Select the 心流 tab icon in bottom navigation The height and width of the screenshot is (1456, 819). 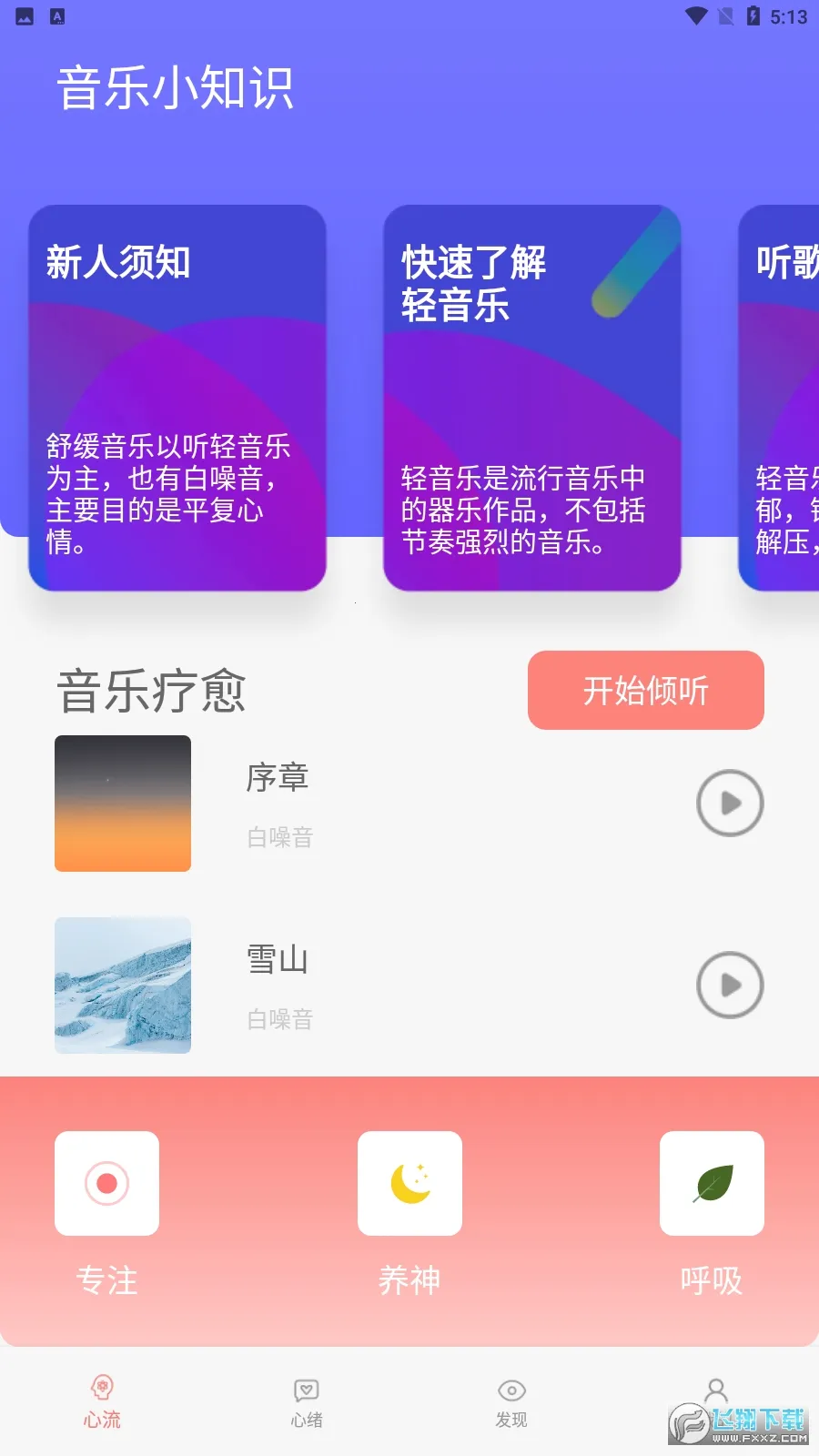102,1390
